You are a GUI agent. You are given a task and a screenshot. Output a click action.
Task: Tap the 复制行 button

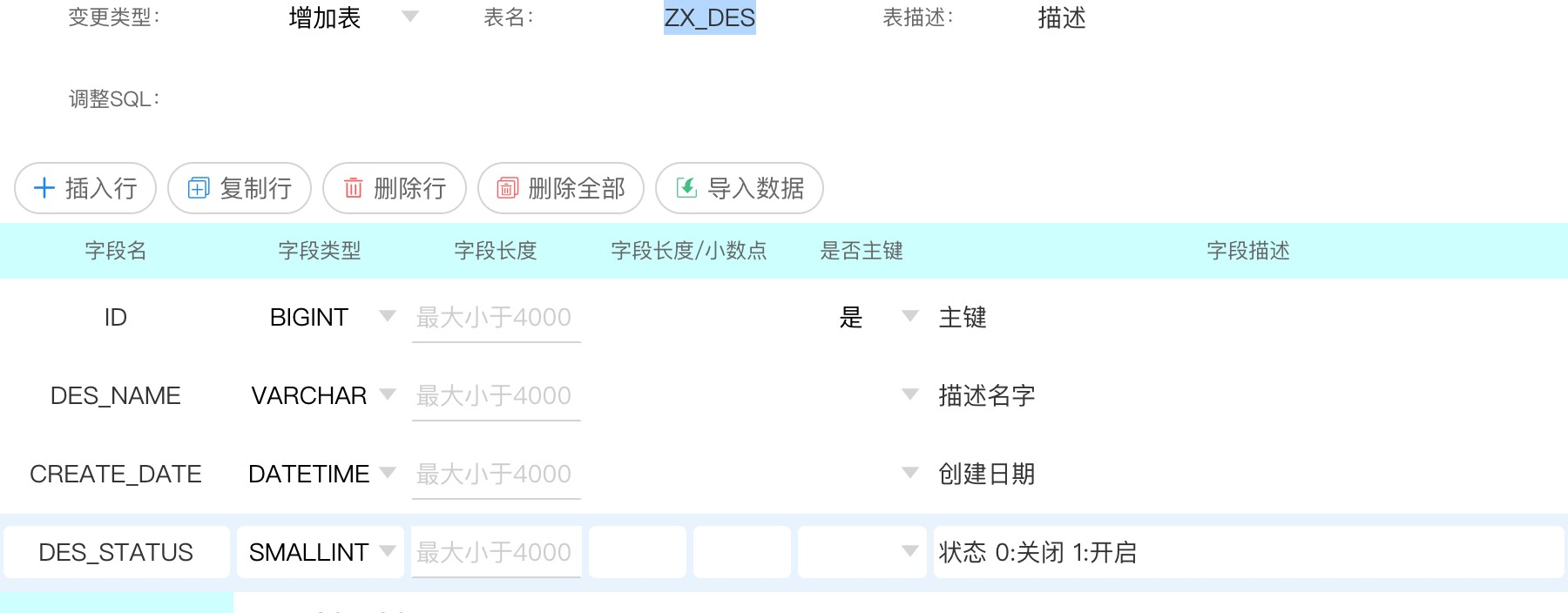pyautogui.click(x=240, y=188)
